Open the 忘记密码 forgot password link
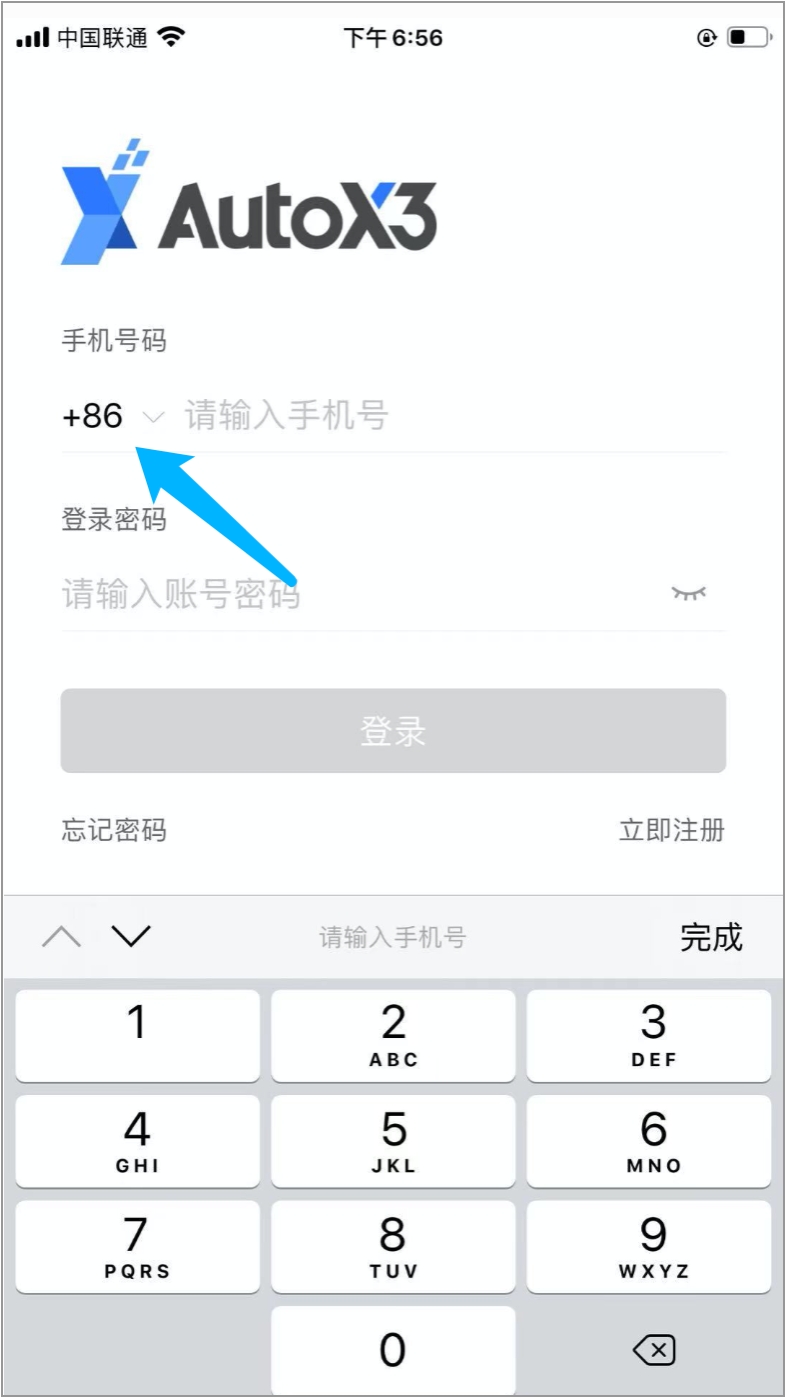 pyautogui.click(x=114, y=830)
